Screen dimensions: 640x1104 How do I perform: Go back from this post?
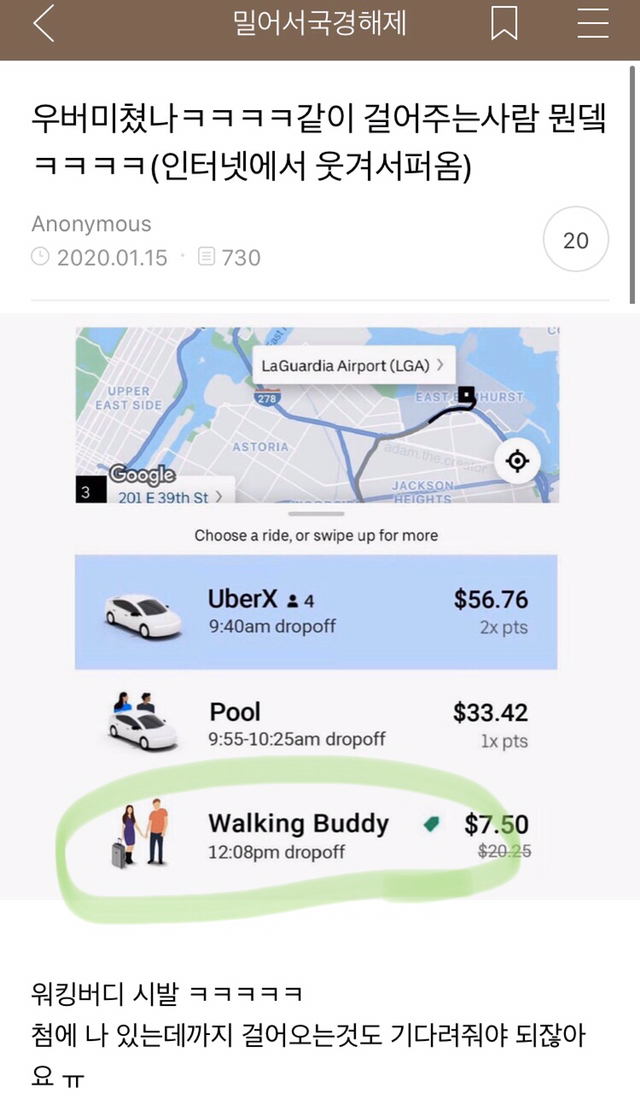coord(44,25)
